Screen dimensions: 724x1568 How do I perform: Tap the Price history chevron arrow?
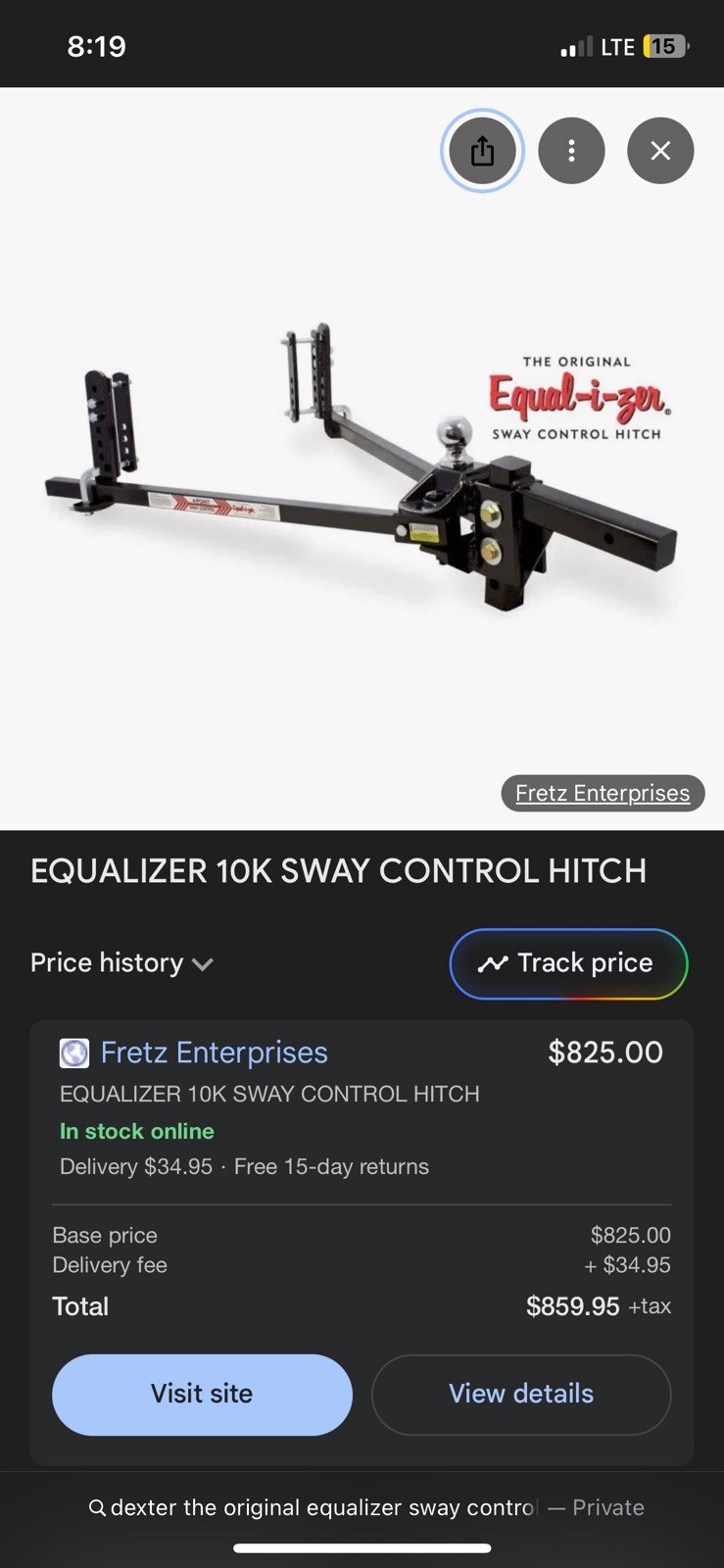[202, 965]
